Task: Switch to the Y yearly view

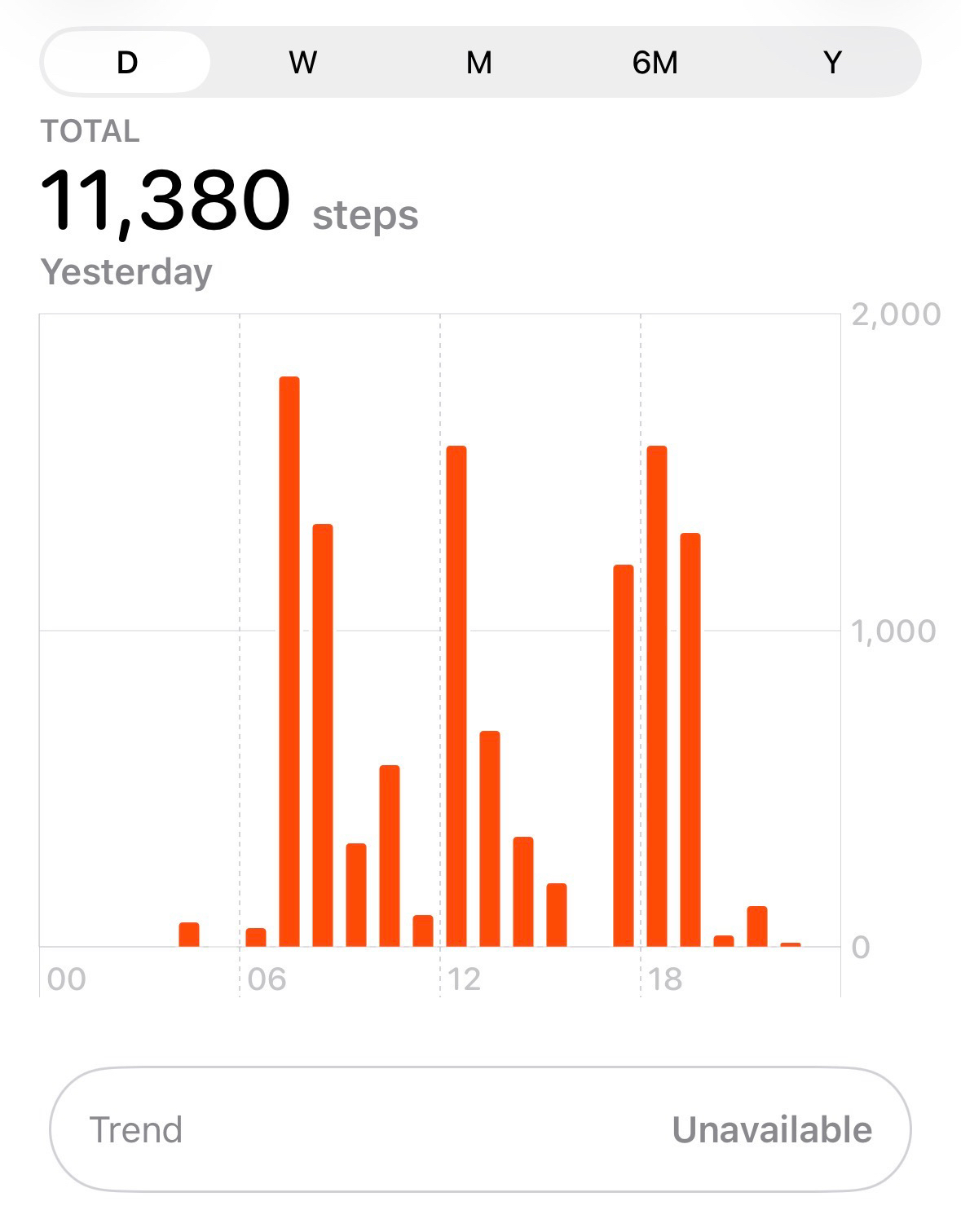Action: 832,63
